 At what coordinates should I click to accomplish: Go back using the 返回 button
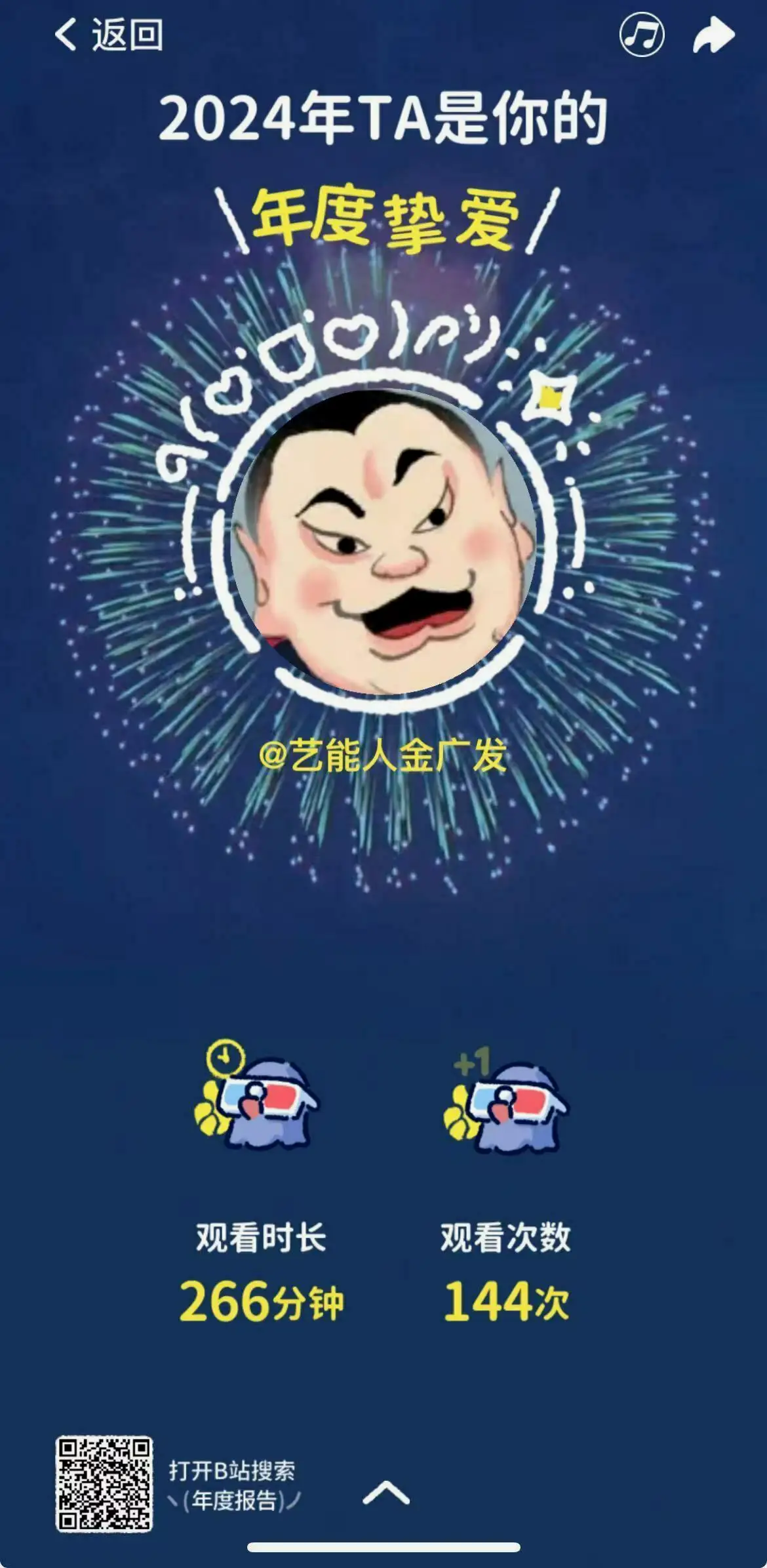tap(108, 34)
